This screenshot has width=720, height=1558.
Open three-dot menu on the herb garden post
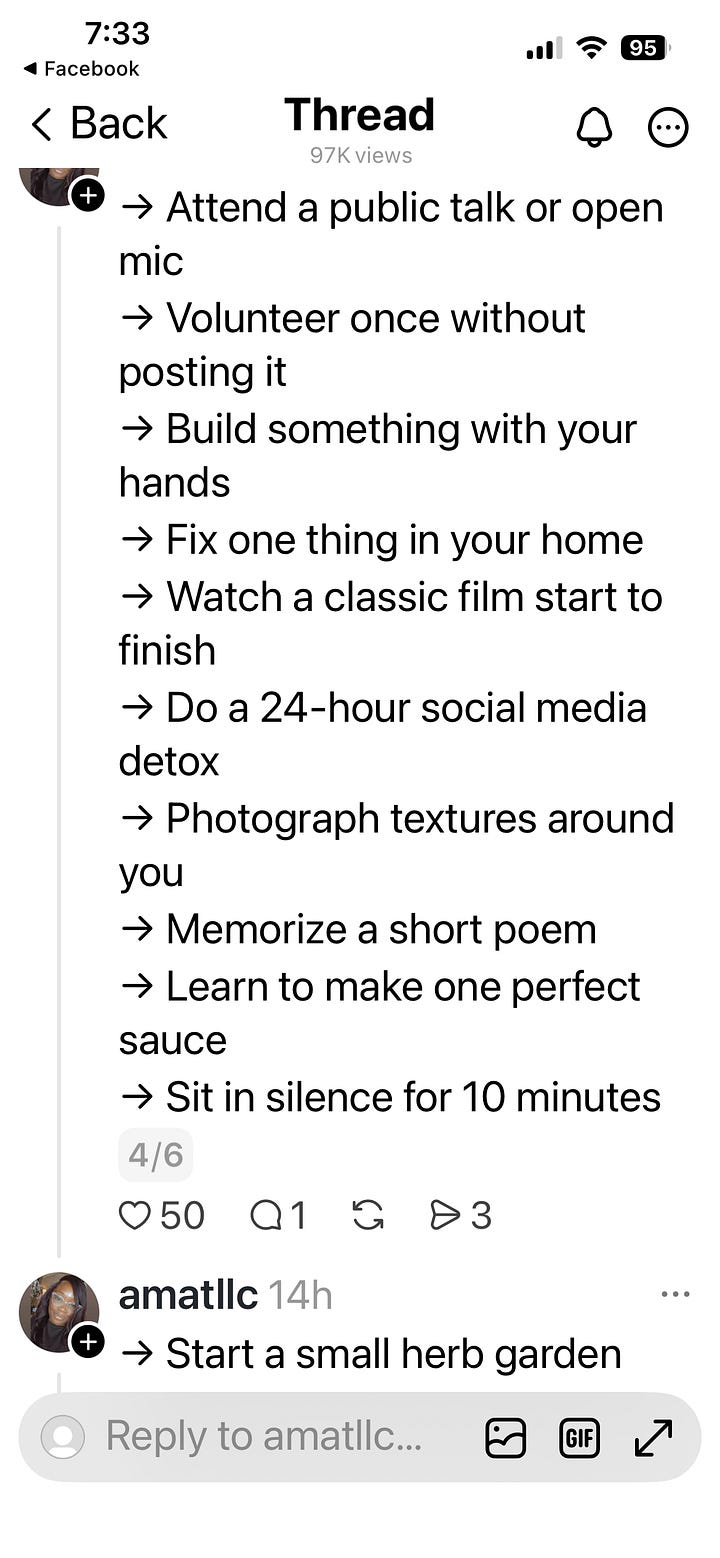click(x=675, y=1294)
